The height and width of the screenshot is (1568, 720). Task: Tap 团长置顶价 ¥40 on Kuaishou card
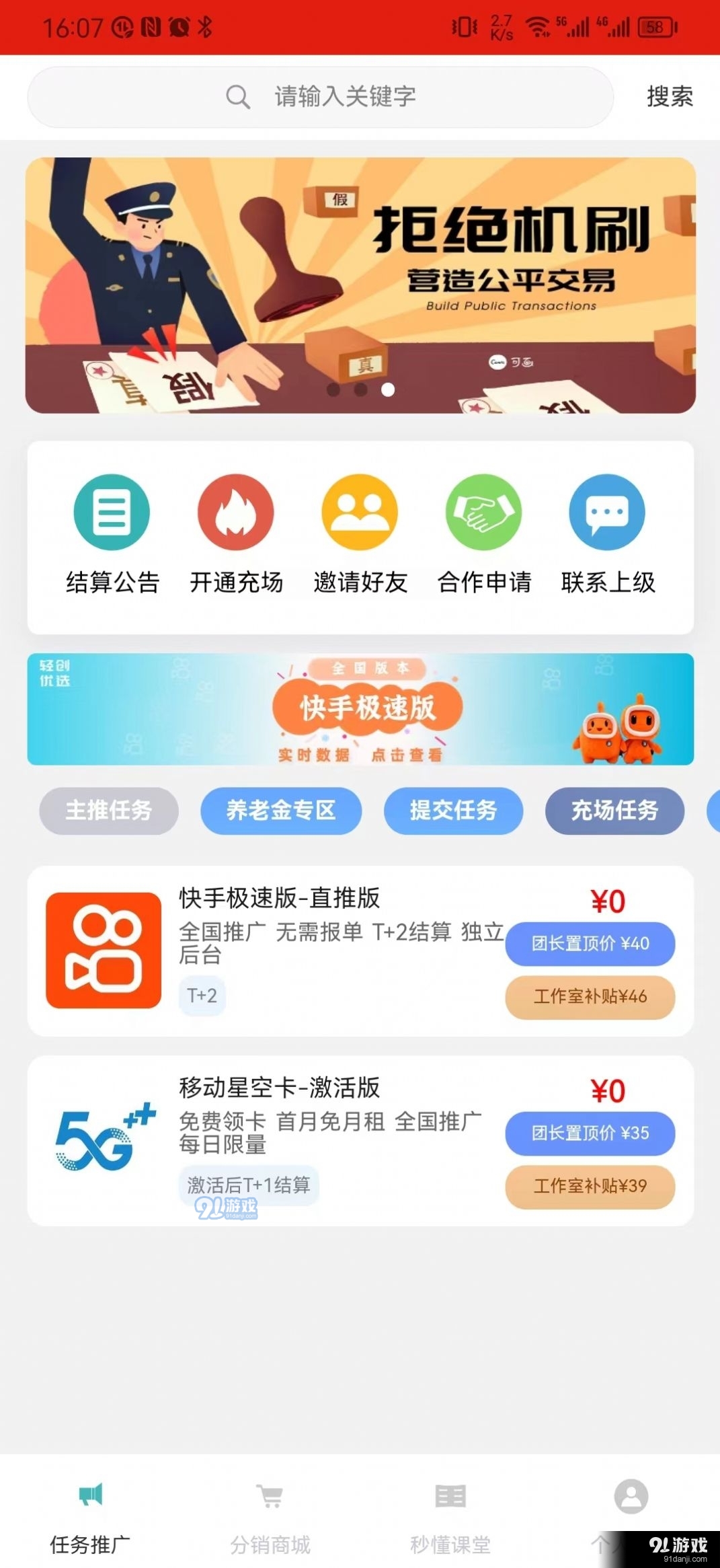pos(590,944)
